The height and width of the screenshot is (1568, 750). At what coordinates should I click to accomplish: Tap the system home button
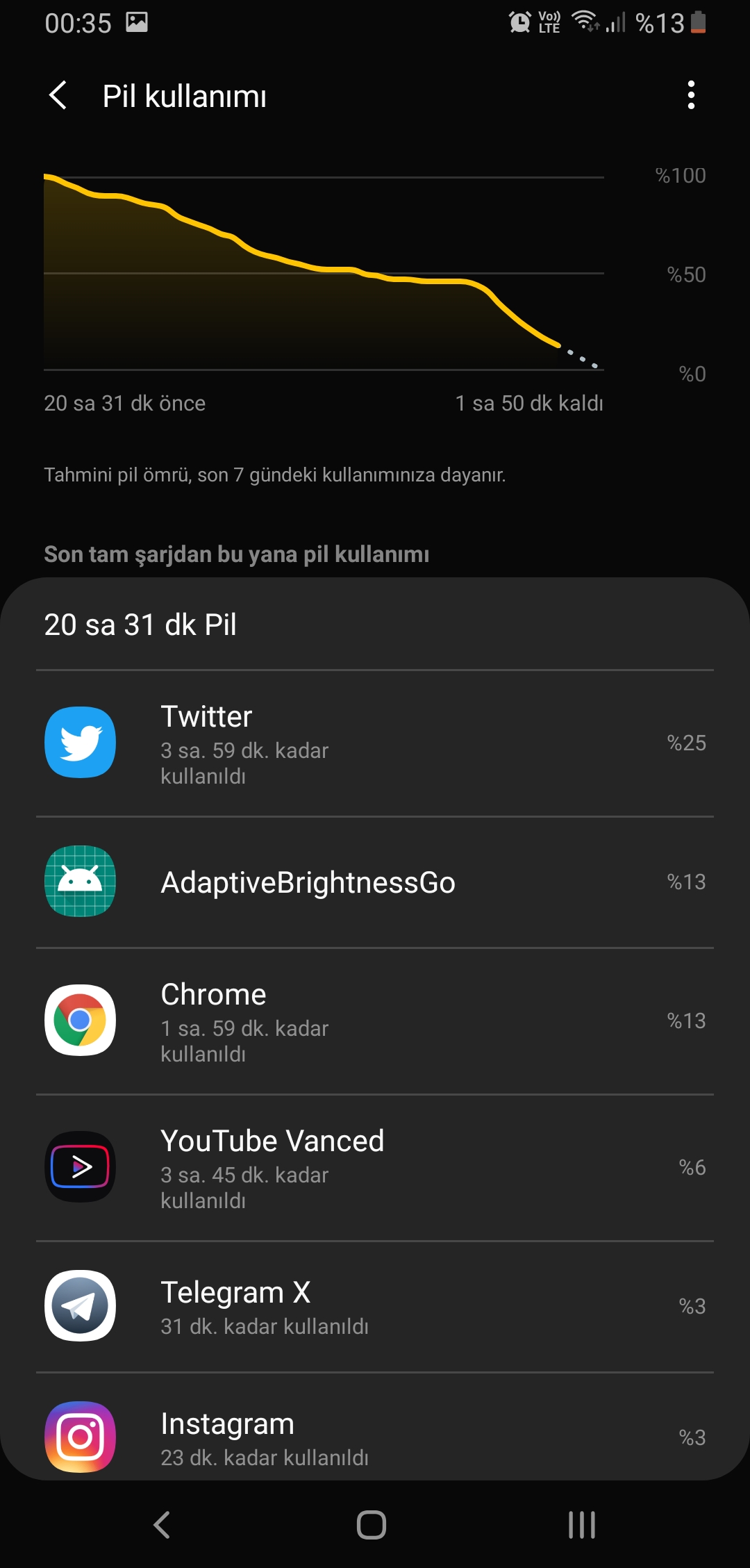(x=372, y=1525)
